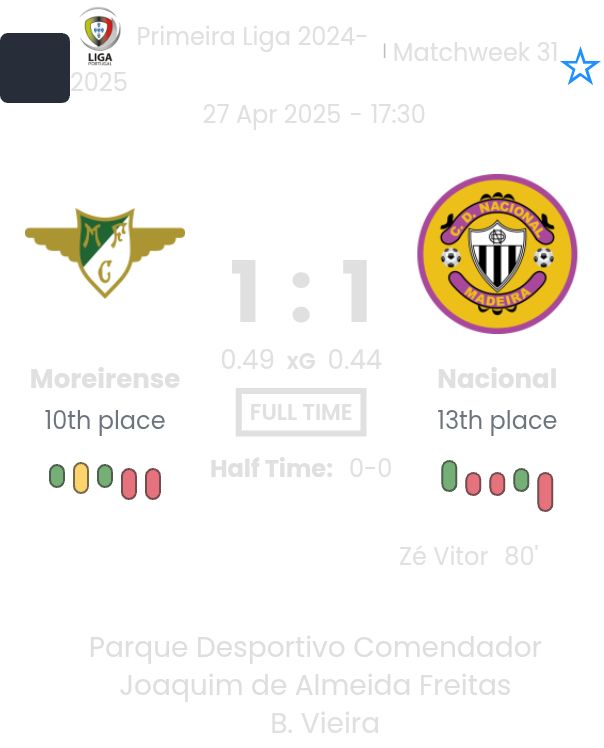Open Primeira Liga 2024-2025 competition page
This screenshot has width=604, height=748.
pos(251,38)
